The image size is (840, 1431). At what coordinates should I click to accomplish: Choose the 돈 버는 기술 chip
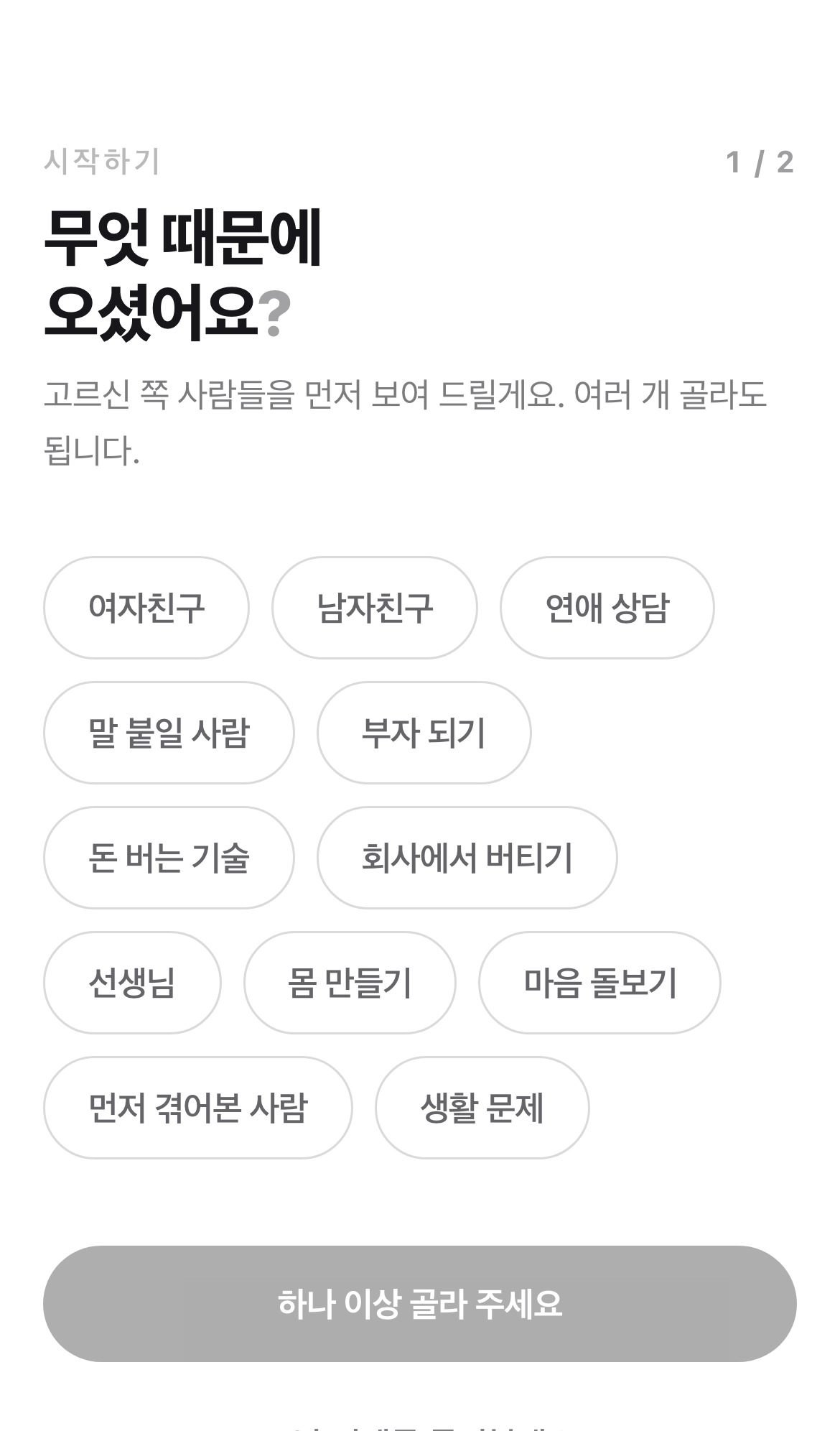[x=169, y=858]
